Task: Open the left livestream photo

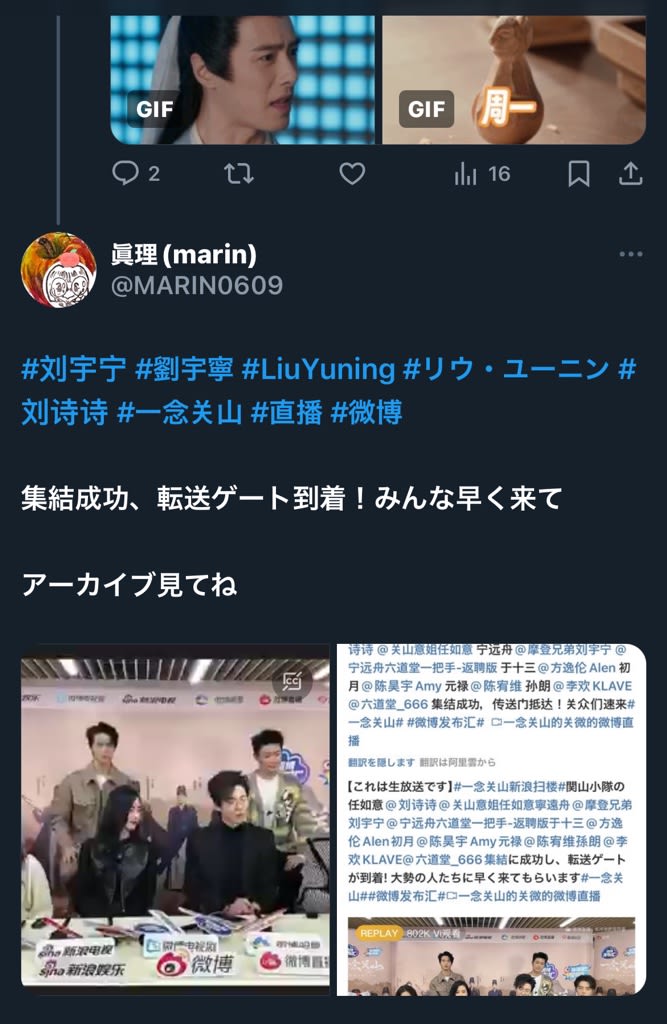Action: (x=175, y=820)
